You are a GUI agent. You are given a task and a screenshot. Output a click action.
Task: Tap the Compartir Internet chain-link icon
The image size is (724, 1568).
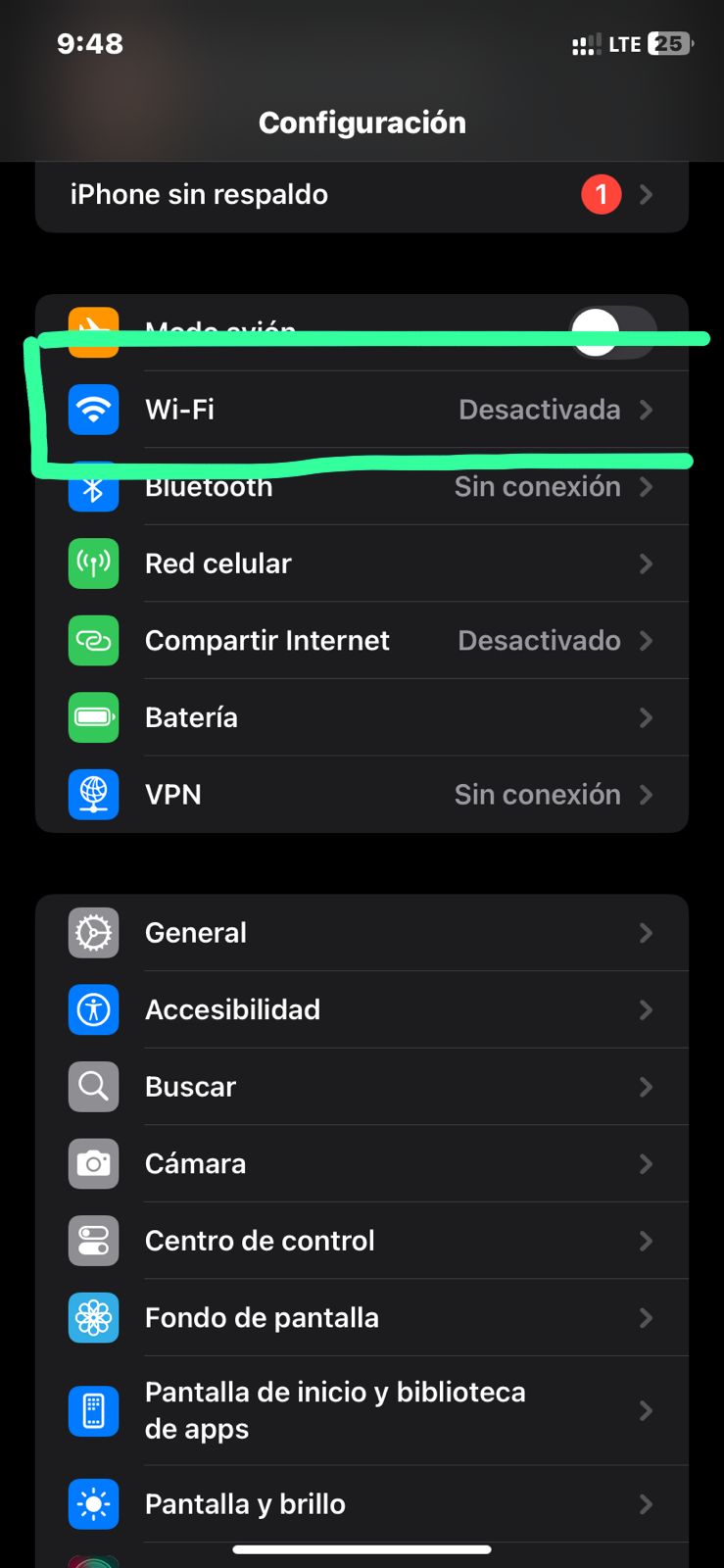(x=93, y=640)
